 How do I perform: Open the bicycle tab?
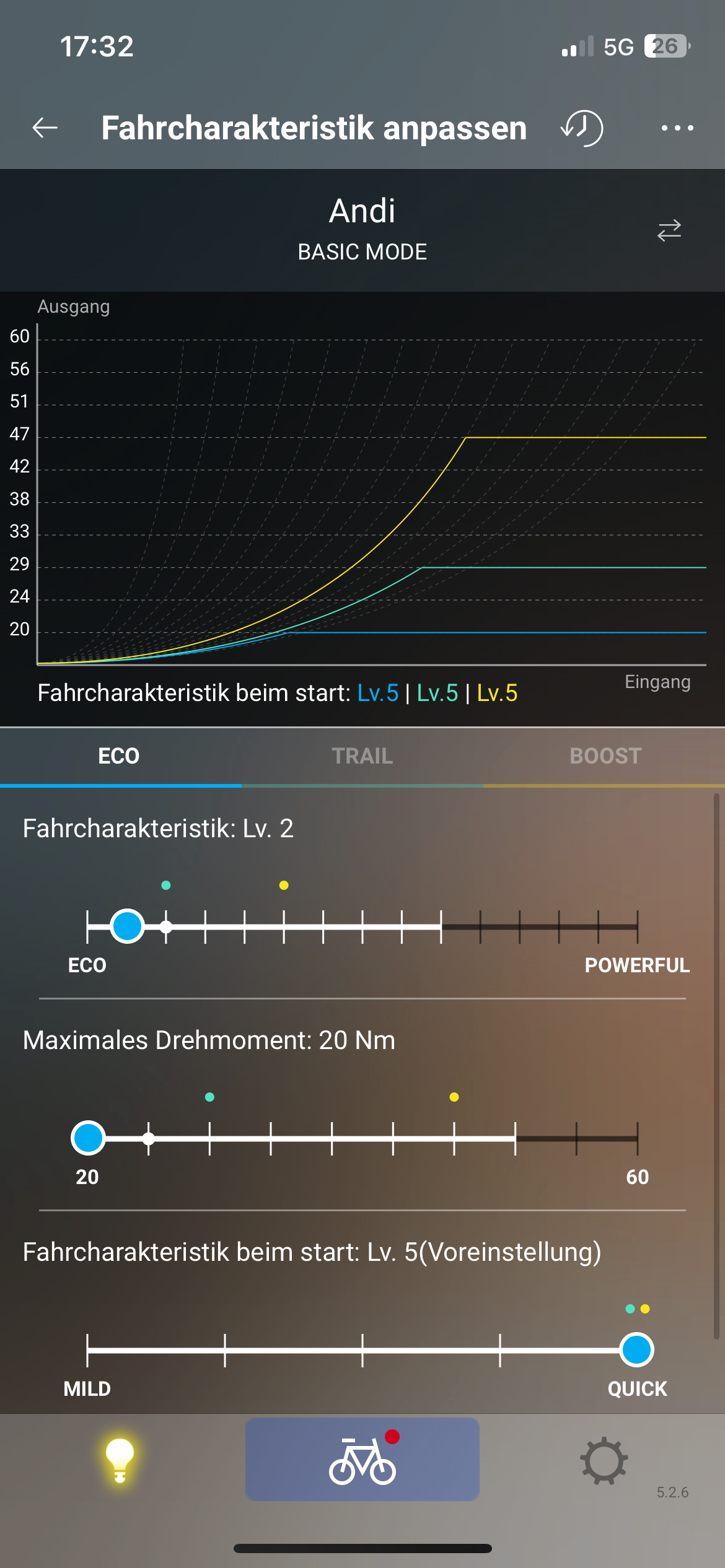point(362,1460)
